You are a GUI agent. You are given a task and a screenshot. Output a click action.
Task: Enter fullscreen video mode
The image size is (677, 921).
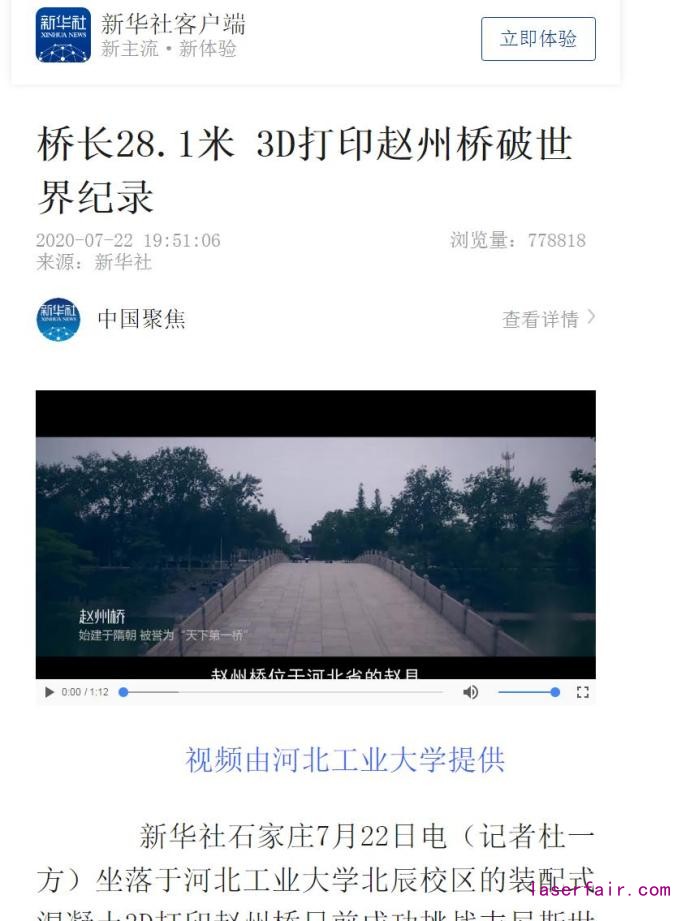tap(583, 692)
